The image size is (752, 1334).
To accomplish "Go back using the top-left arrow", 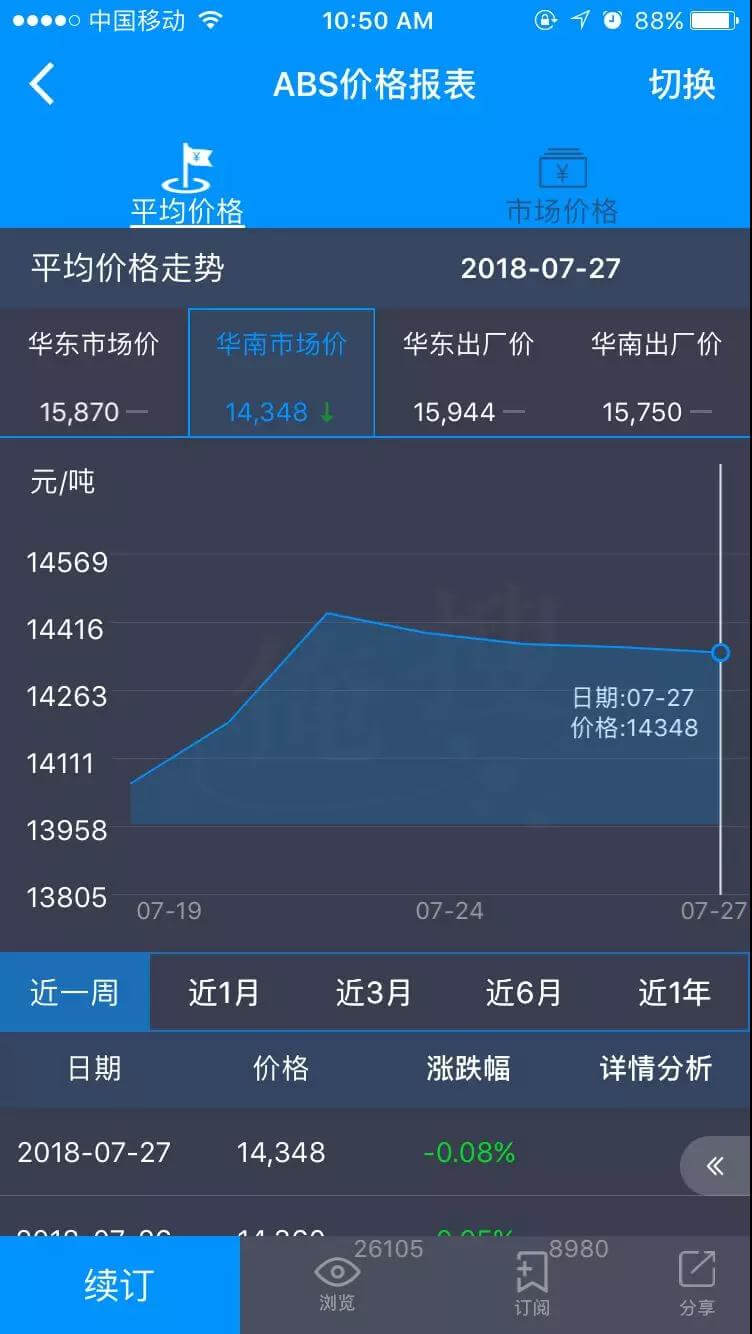I will click(42, 85).
